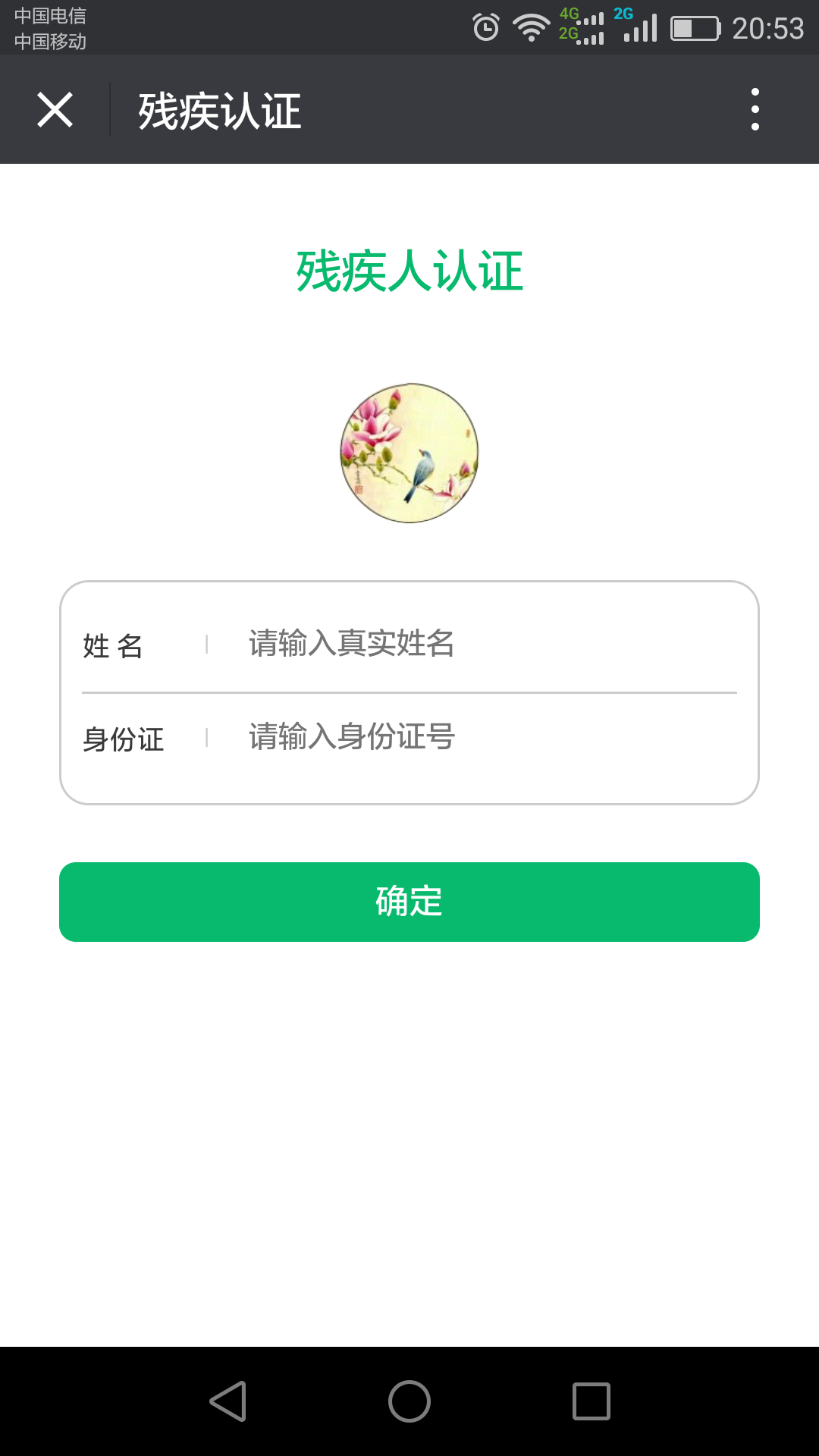Close the 残疾认证 page
The width and height of the screenshot is (819, 1456).
click(x=55, y=110)
